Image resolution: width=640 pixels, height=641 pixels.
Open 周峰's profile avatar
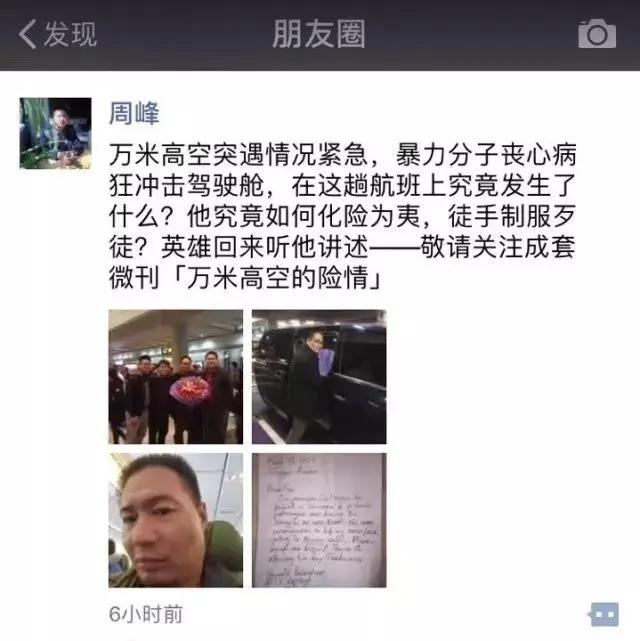pos(55,133)
